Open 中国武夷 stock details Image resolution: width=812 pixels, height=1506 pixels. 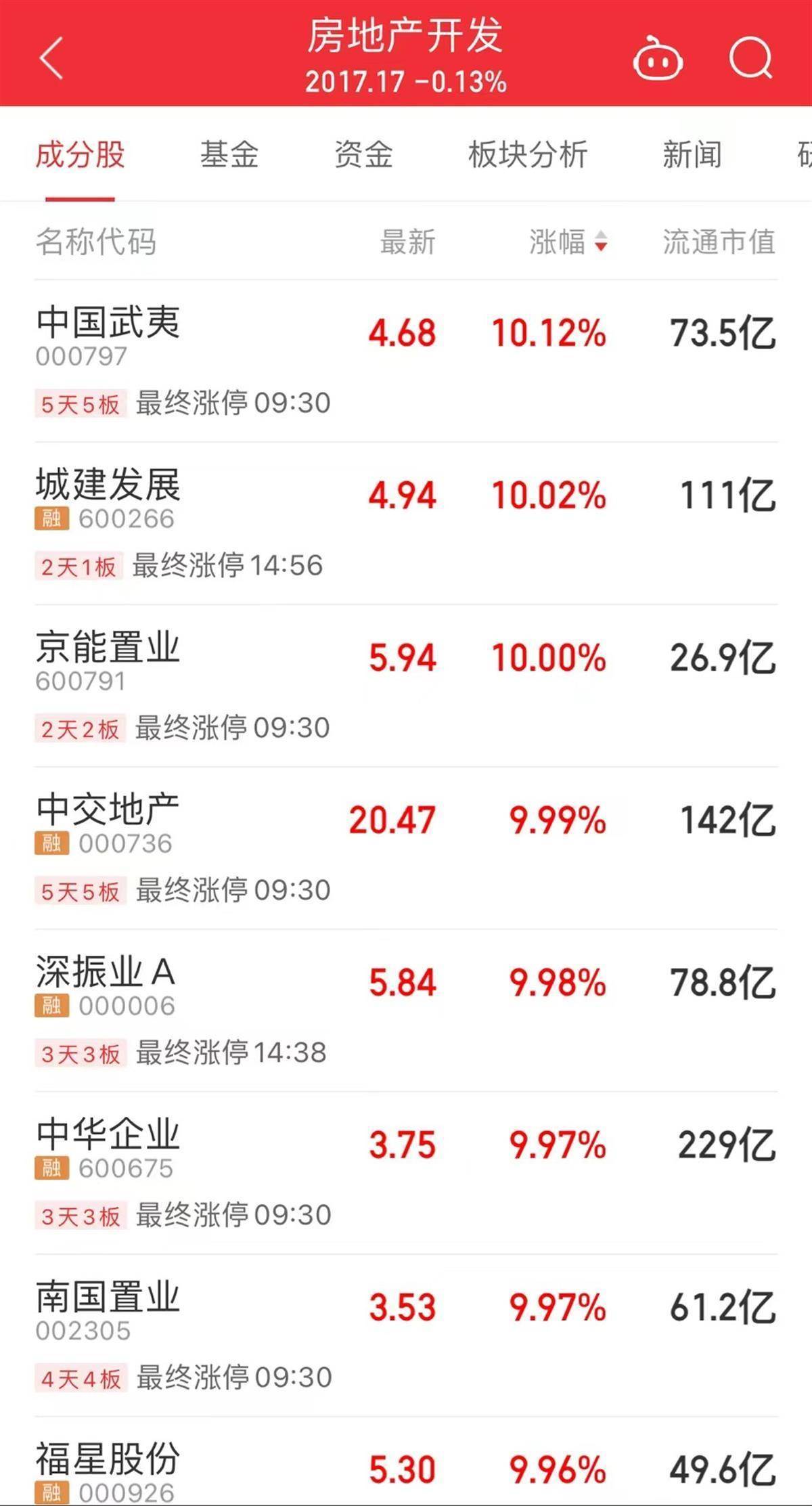coord(108,322)
